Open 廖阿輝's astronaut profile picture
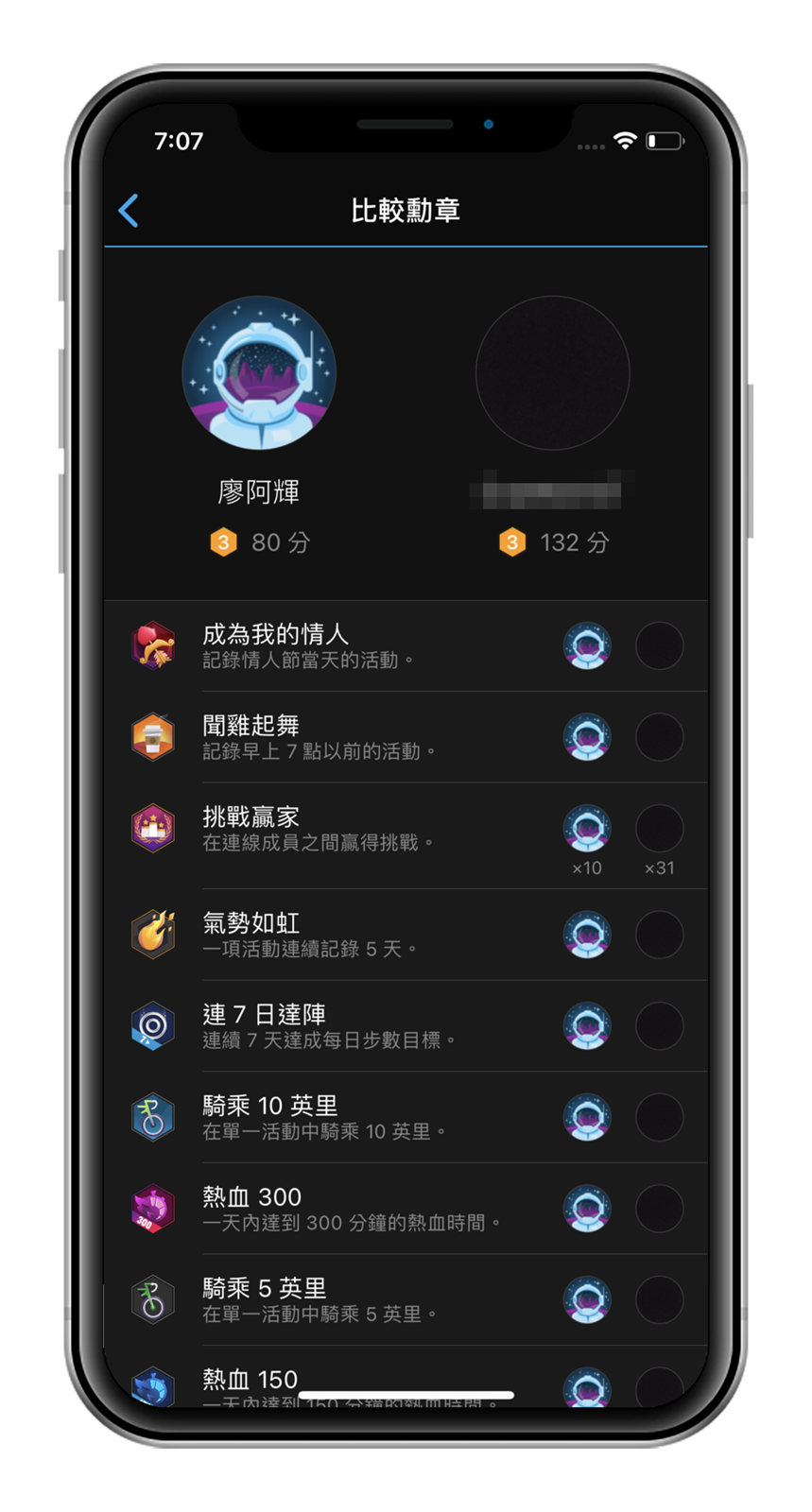Image resolution: width=812 pixels, height=1512 pixels. click(x=259, y=372)
